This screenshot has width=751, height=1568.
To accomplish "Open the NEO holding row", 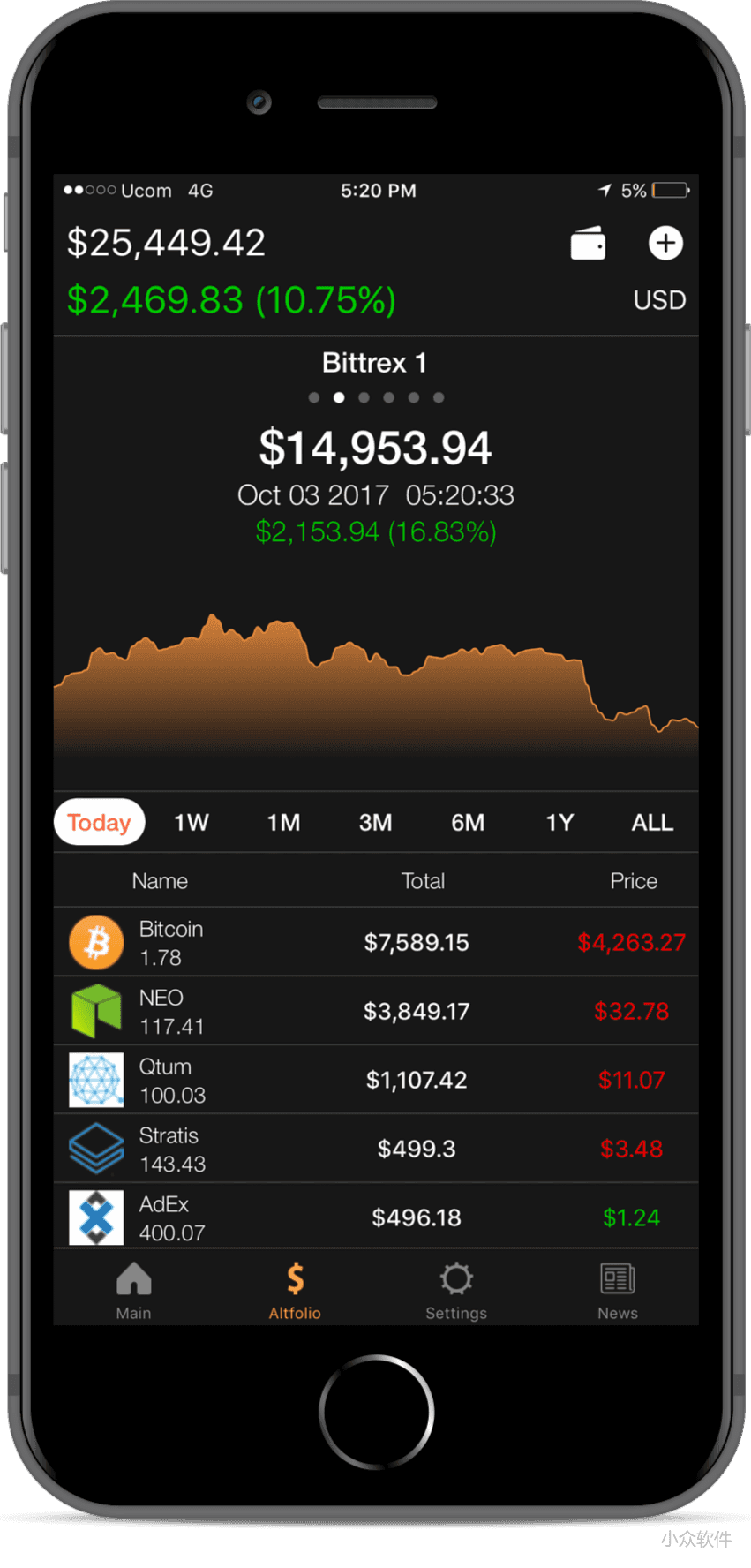I will point(375,1011).
